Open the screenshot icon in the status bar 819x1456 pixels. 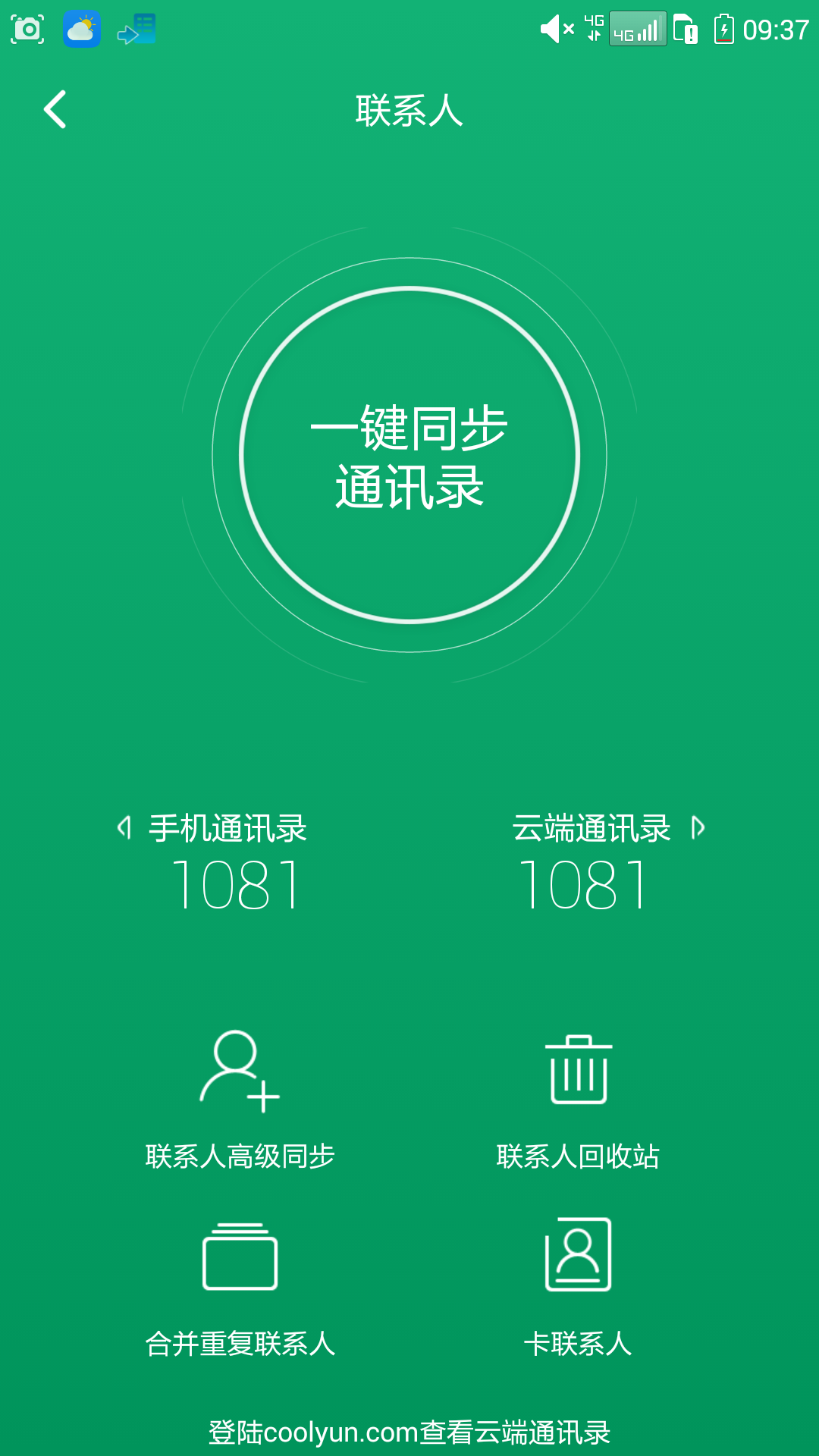(x=28, y=29)
